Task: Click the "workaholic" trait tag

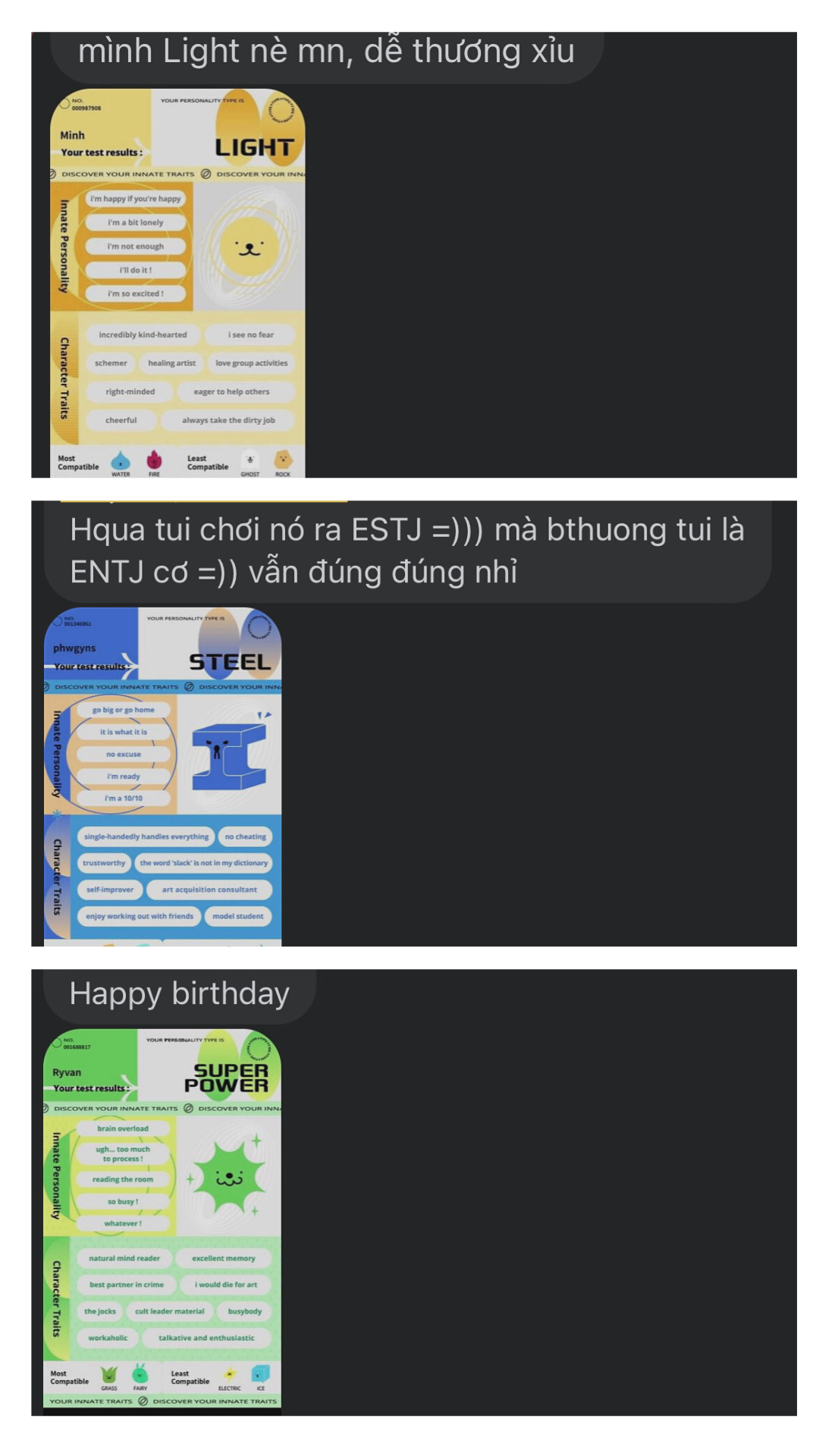Action: tap(108, 1338)
